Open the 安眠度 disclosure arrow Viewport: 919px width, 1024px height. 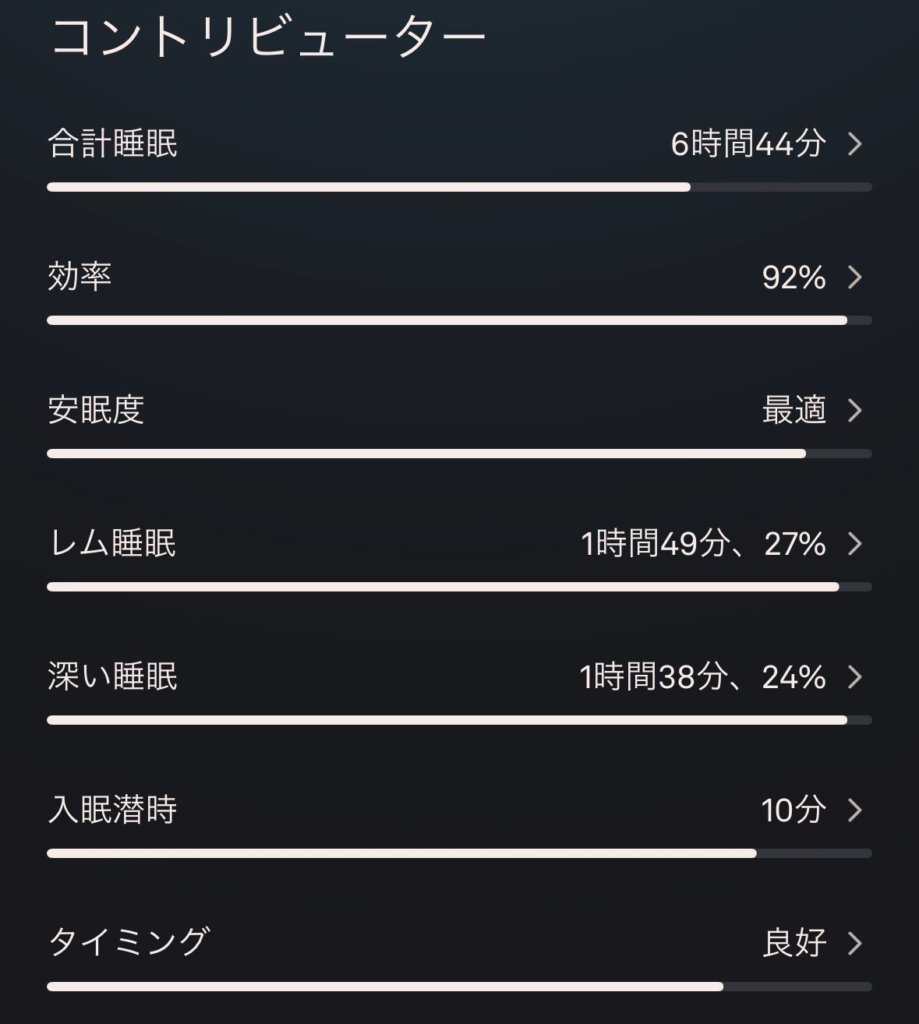(x=855, y=411)
